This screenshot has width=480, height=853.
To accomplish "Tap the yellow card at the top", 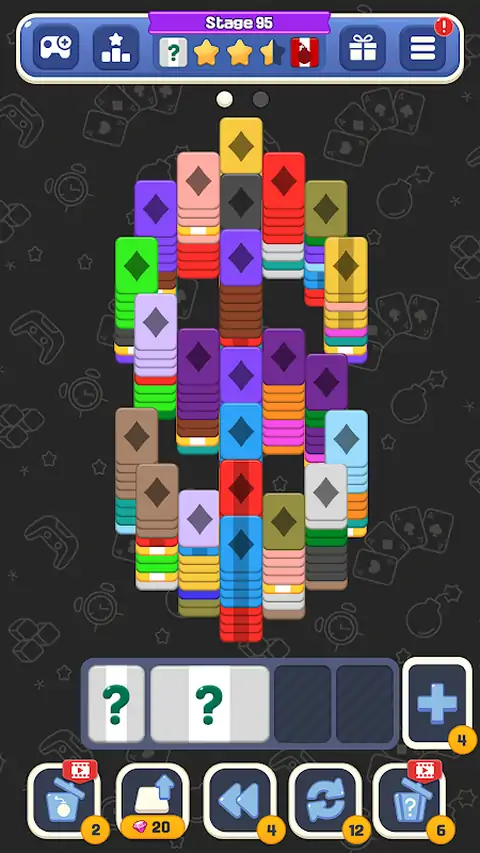I will (241, 145).
